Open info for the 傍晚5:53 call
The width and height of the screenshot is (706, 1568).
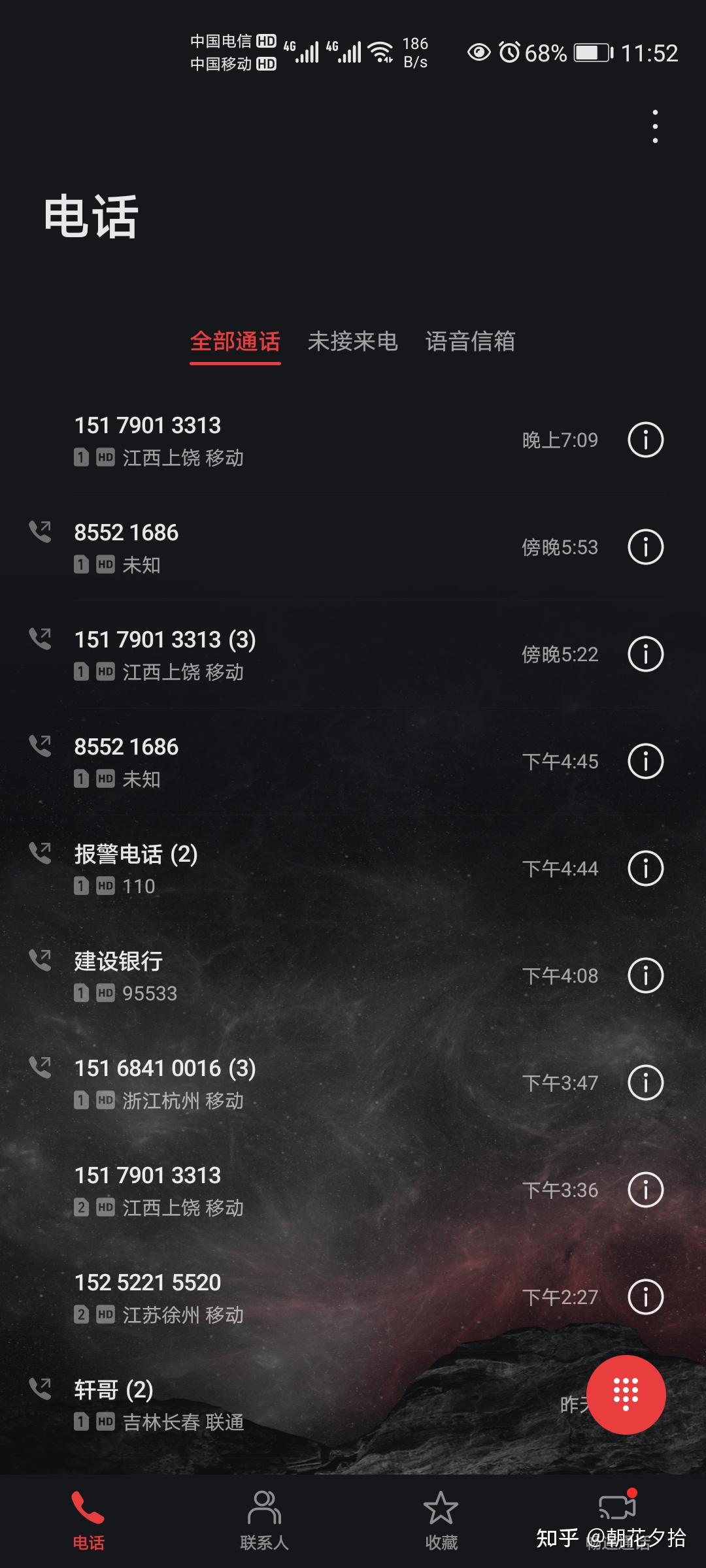point(645,547)
